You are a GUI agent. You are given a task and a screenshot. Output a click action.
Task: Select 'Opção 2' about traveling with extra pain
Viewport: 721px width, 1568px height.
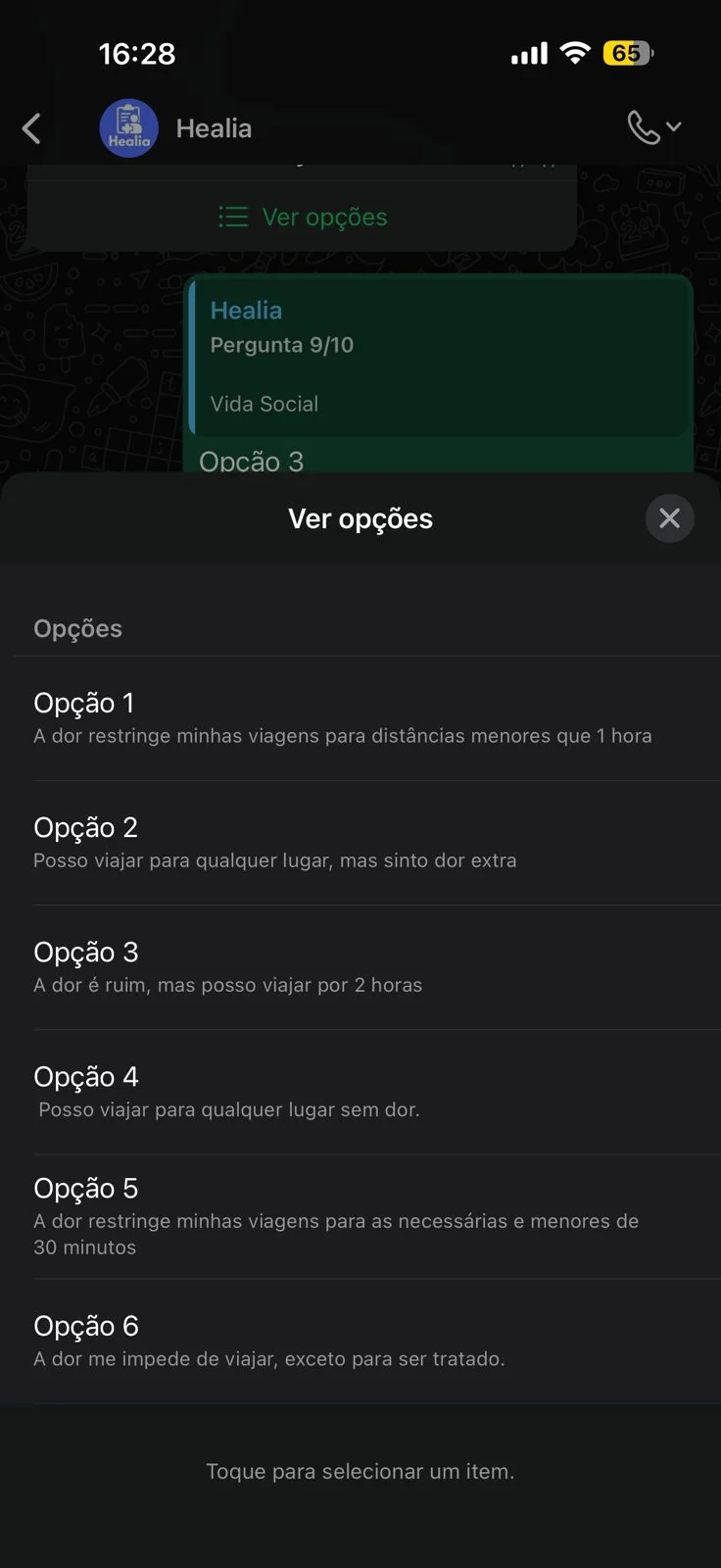[x=360, y=841]
